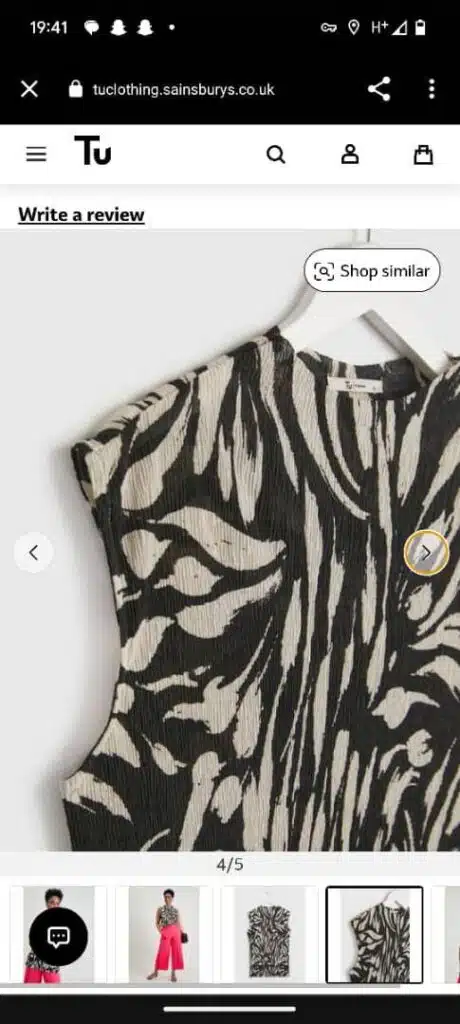Tap the Write a review link
460x1024 pixels.
(81, 214)
